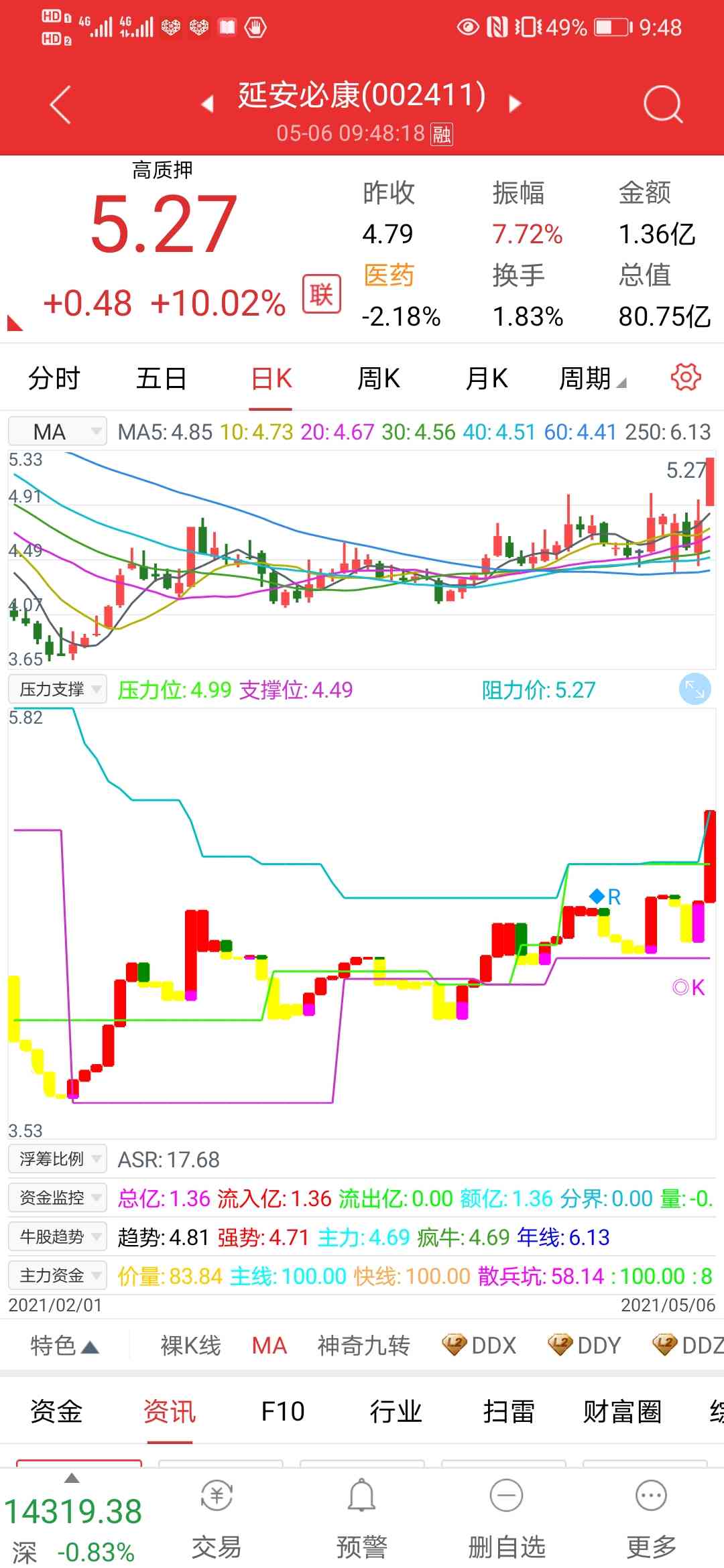724x1568 pixels.
Task: Switch to the 资金 tab
Action: [x=56, y=1412]
